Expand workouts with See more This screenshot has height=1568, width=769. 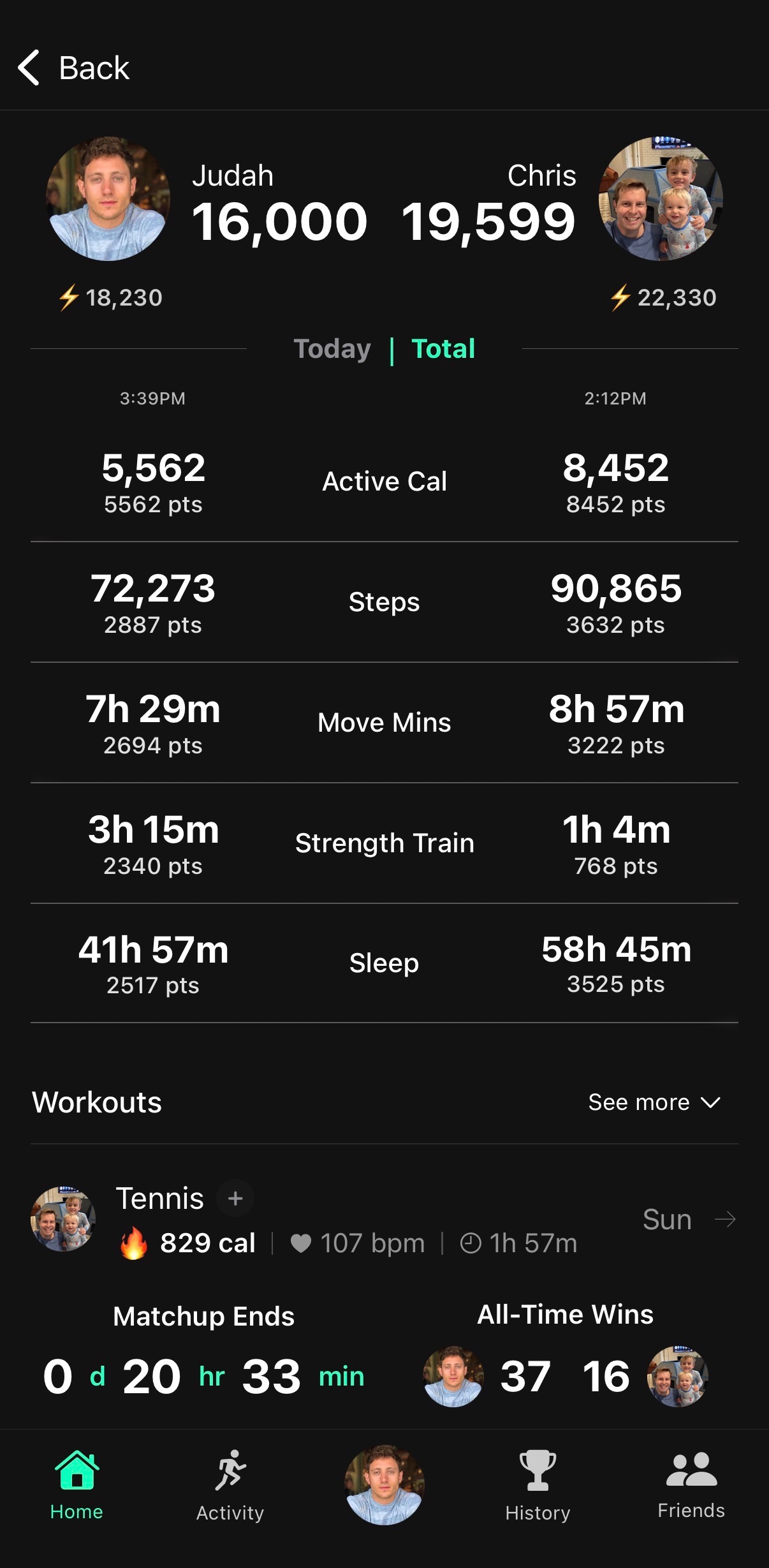[654, 1102]
